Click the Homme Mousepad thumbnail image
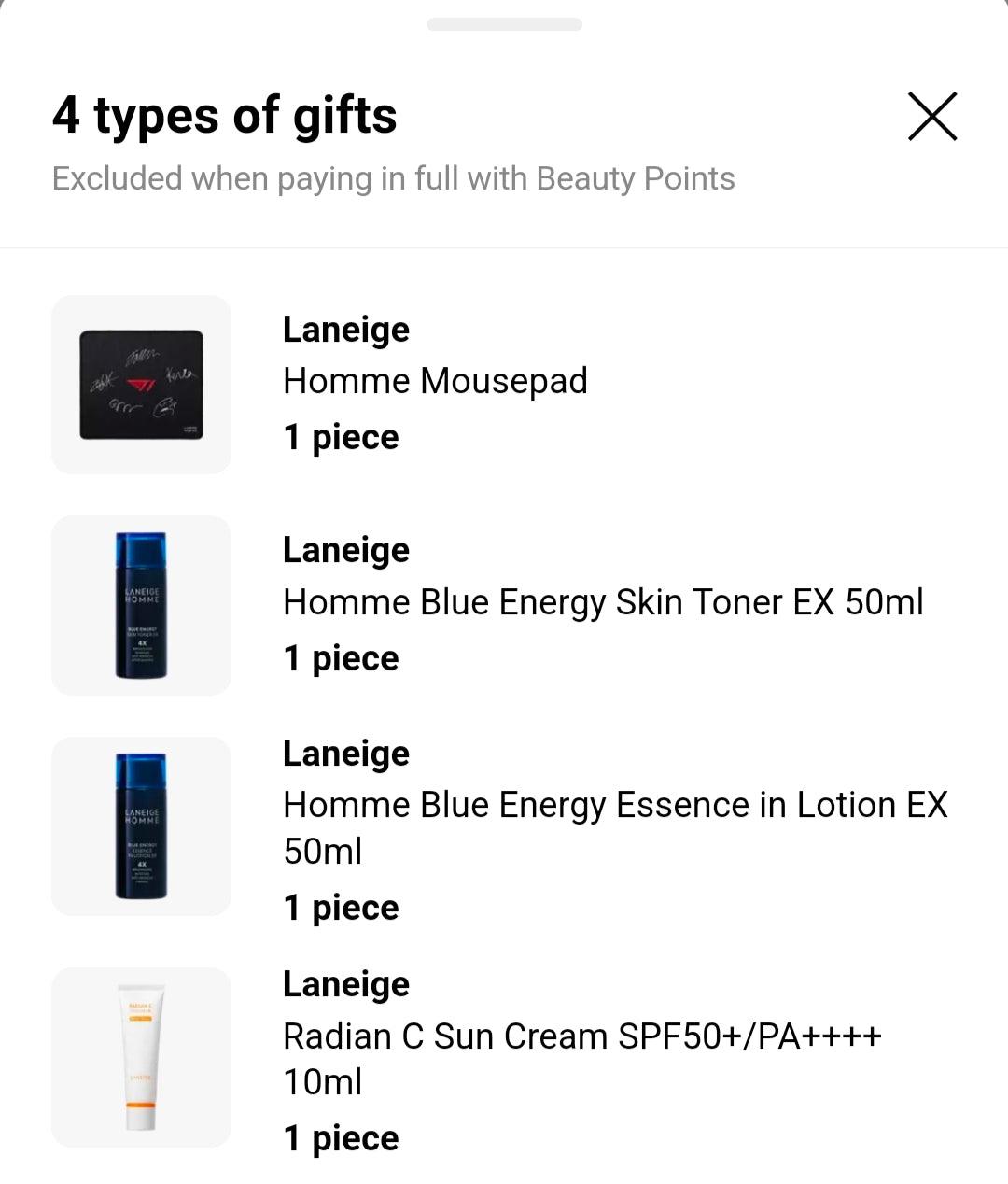Image resolution: width=1008 pixels, height=1184 pixels. pos(141,383)
